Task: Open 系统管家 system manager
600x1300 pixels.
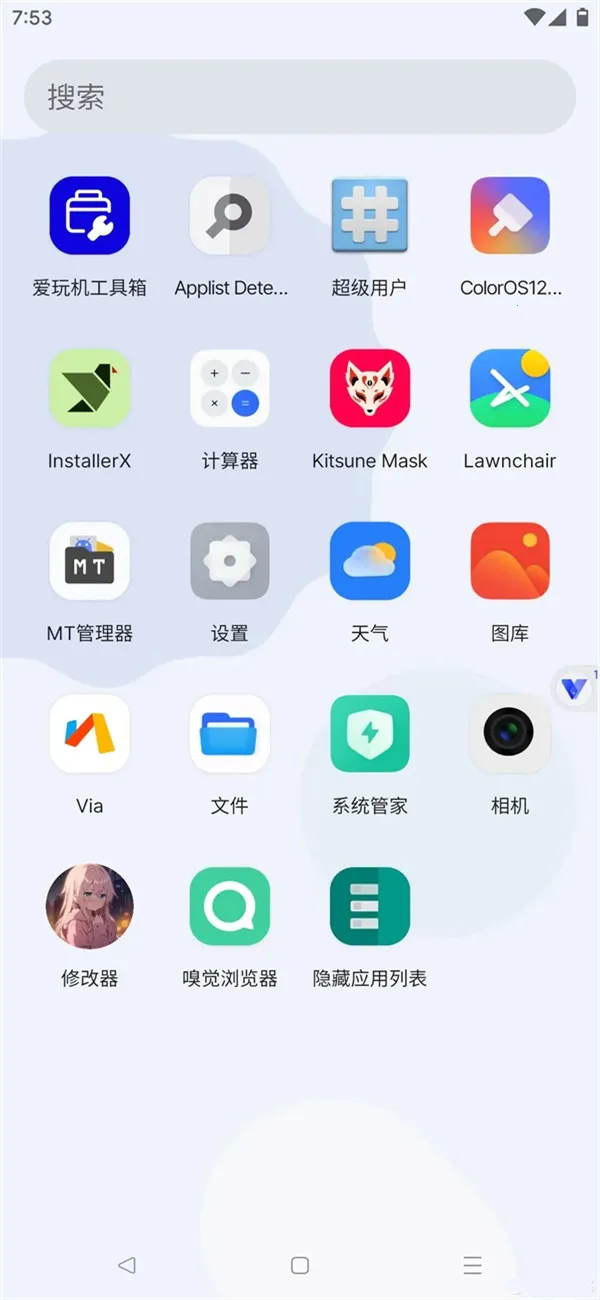Action: (370, 733)
